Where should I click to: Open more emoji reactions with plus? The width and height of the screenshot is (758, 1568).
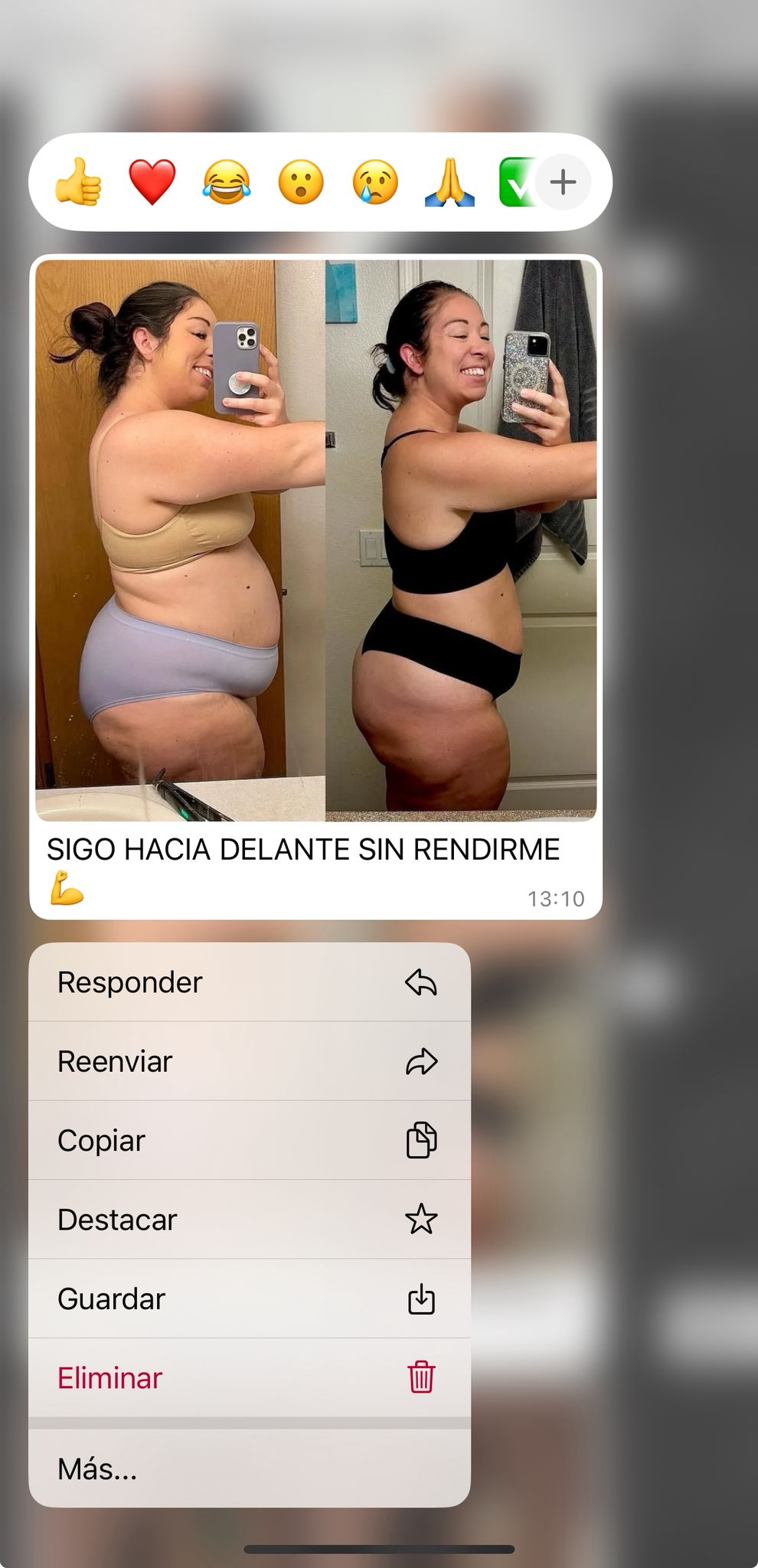coord(563,182)
